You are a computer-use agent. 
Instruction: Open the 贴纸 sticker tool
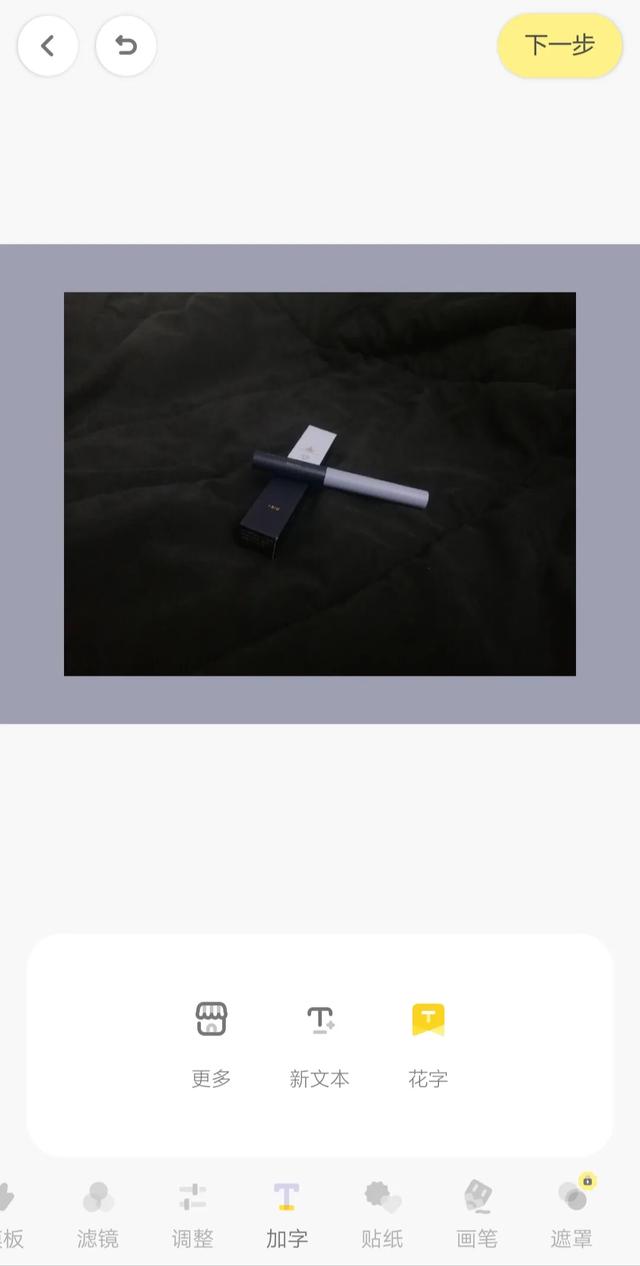(x=382, y=1213)
